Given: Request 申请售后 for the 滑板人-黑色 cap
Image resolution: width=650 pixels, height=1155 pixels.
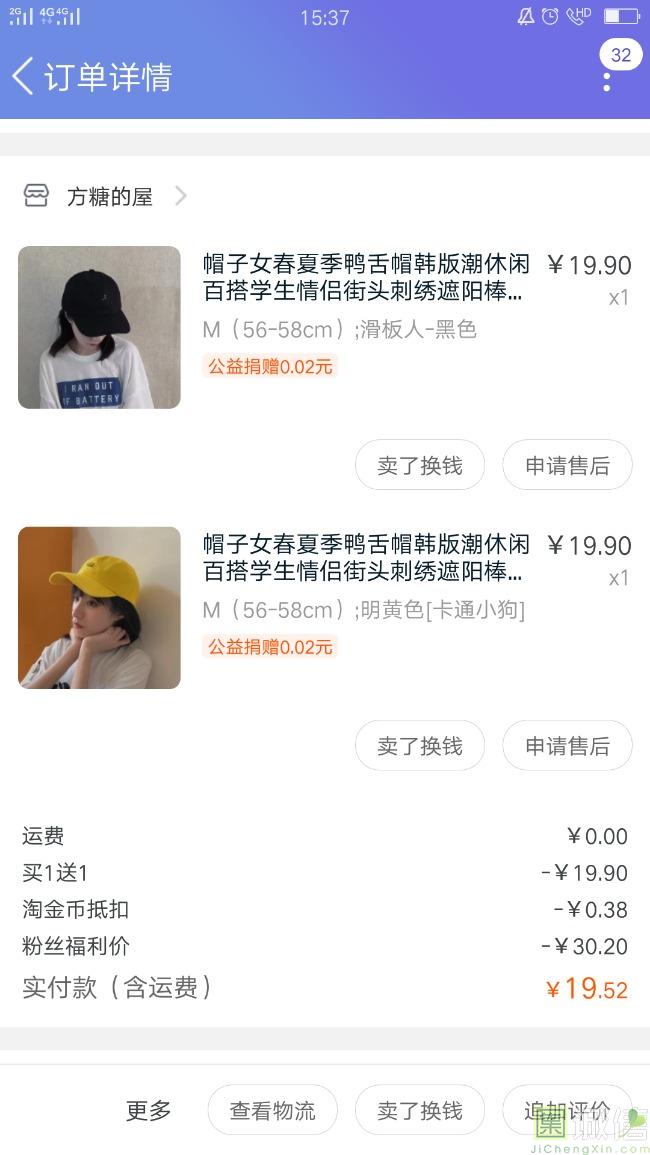Looking at the screenshot, I should [x=567, y=465].
